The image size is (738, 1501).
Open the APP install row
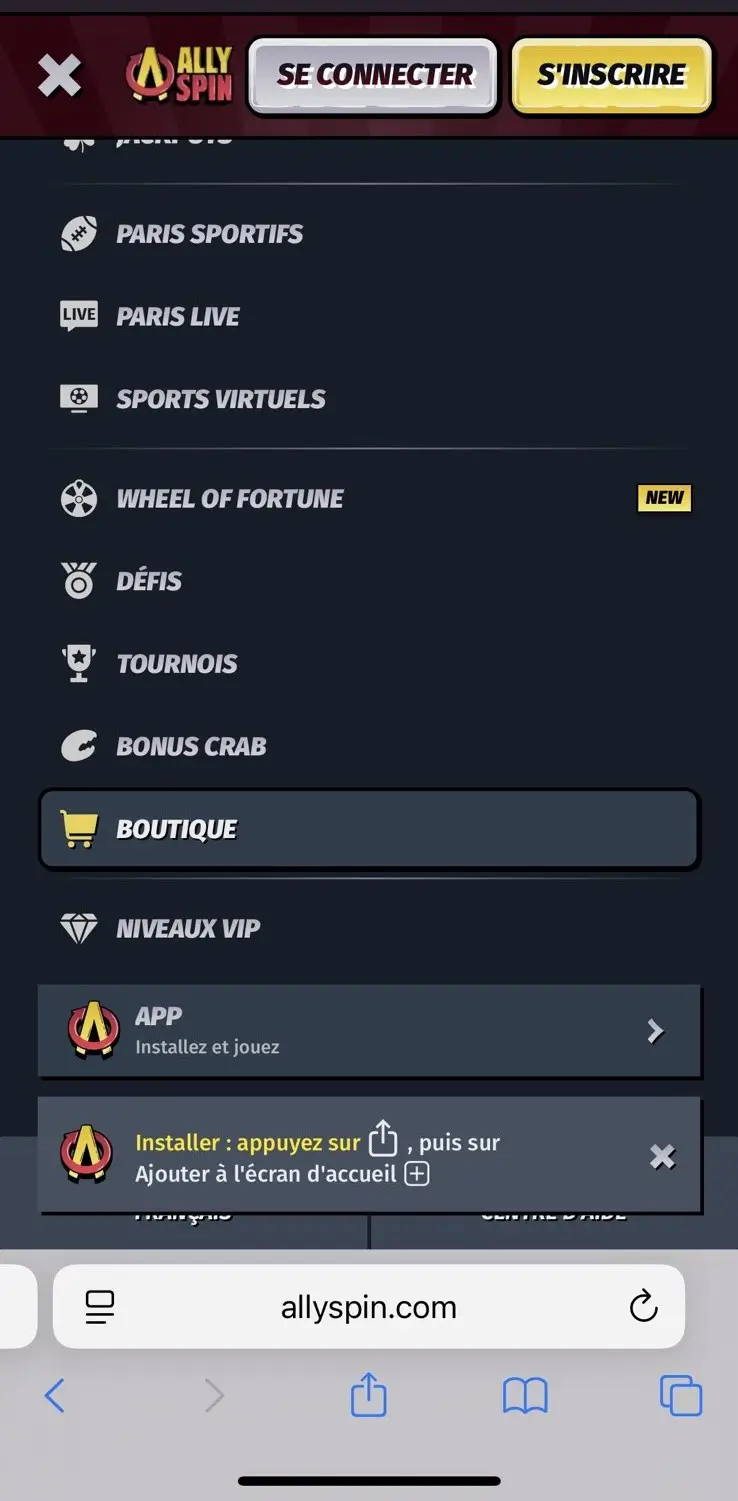tap(368, 1031)
